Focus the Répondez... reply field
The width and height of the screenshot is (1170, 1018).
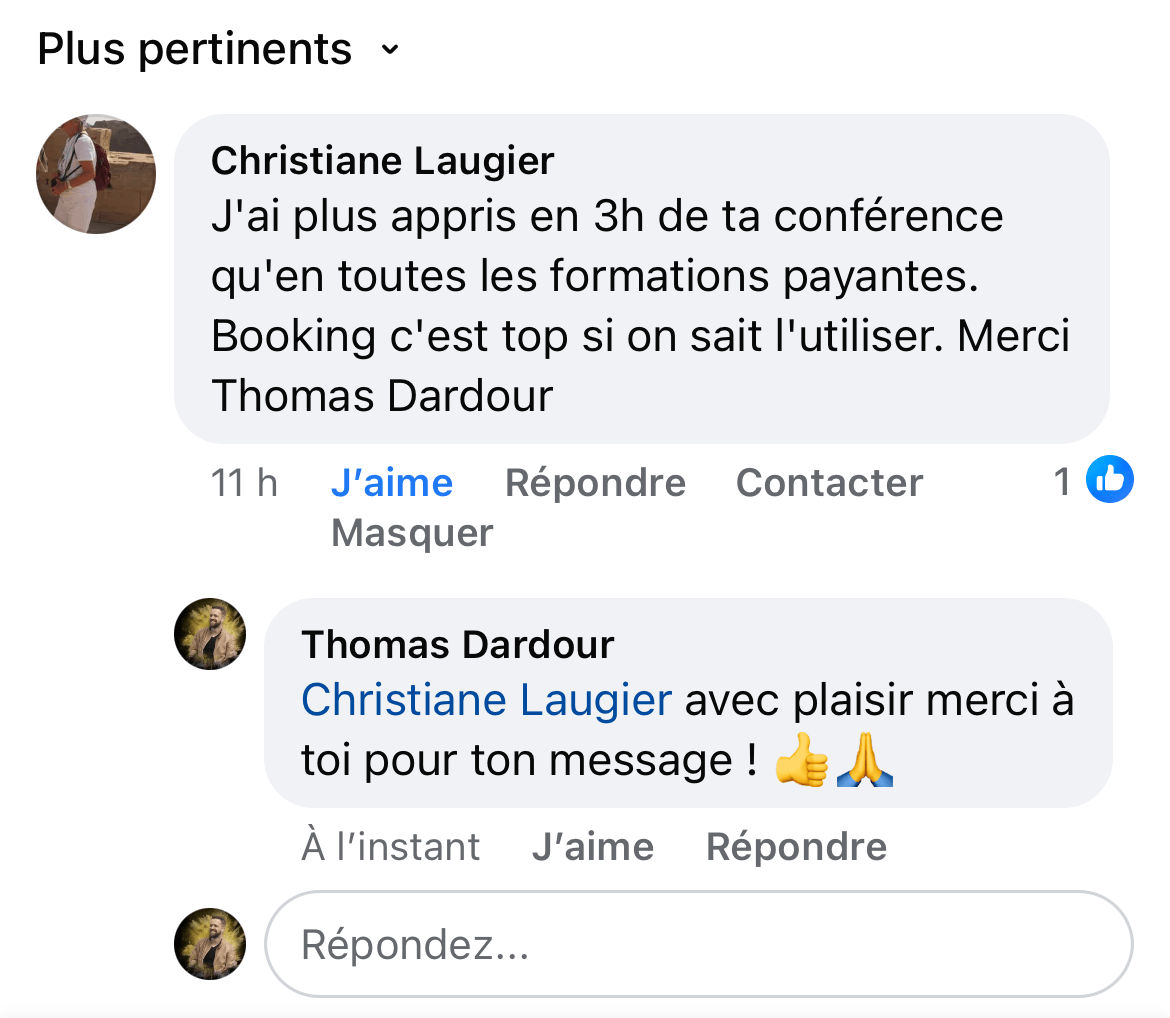[x=698, y=944]
